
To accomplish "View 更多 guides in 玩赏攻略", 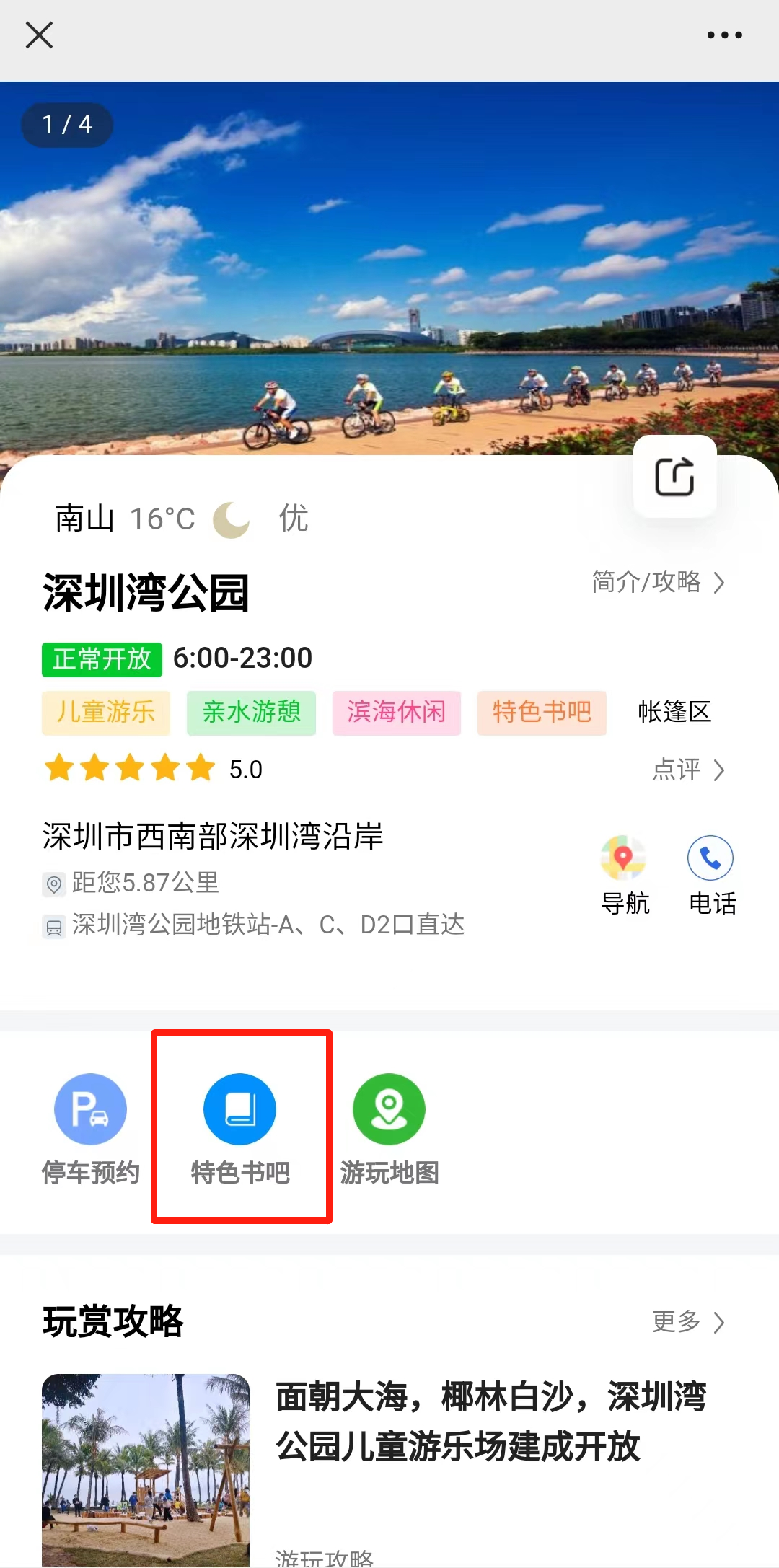I will point(687,1321).
